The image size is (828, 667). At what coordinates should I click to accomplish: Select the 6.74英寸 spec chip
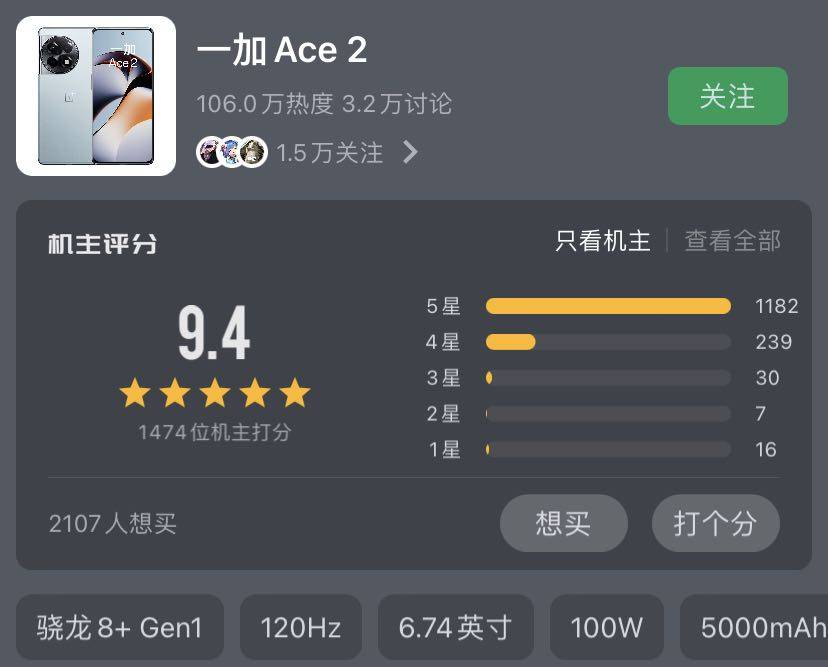point(455,628)
